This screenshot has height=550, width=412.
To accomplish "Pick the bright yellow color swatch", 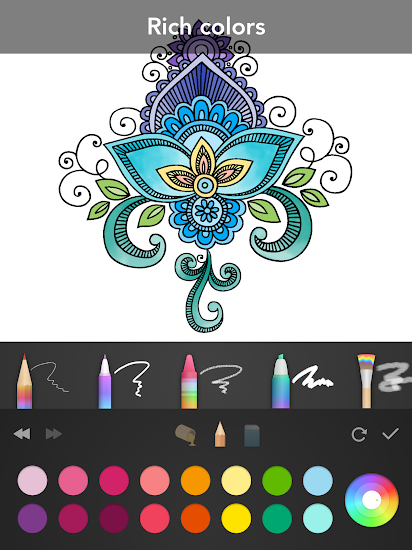I will [236, 518].
